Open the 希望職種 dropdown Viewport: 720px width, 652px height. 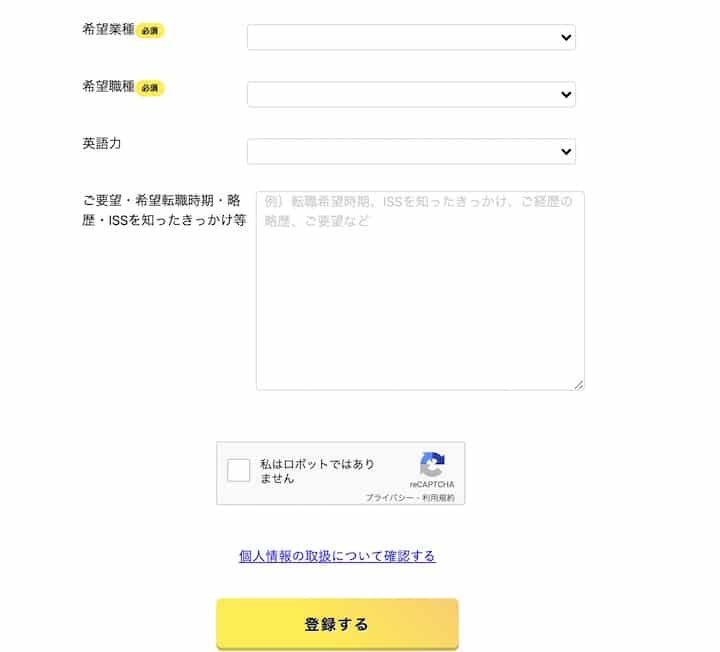411,95
